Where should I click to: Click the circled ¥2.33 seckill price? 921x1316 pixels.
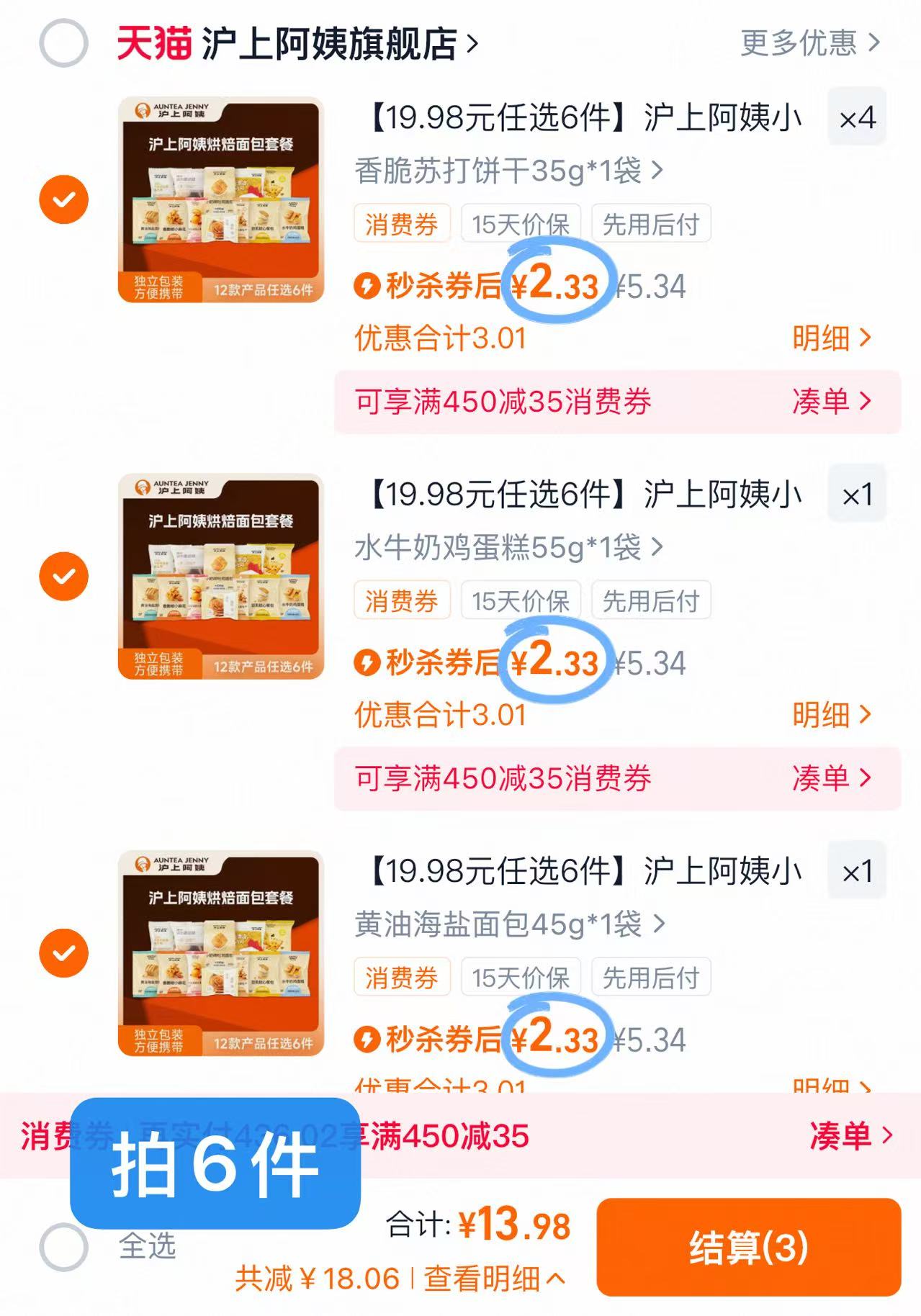tap(558, 287)
